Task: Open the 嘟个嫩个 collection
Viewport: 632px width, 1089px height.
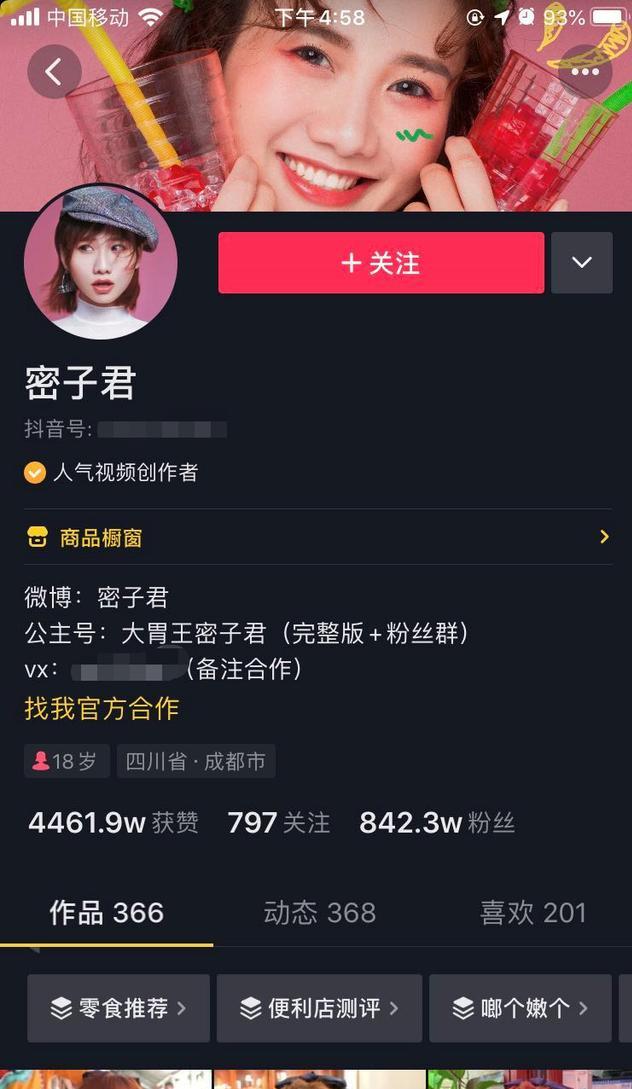Action: coord(520,1008)
